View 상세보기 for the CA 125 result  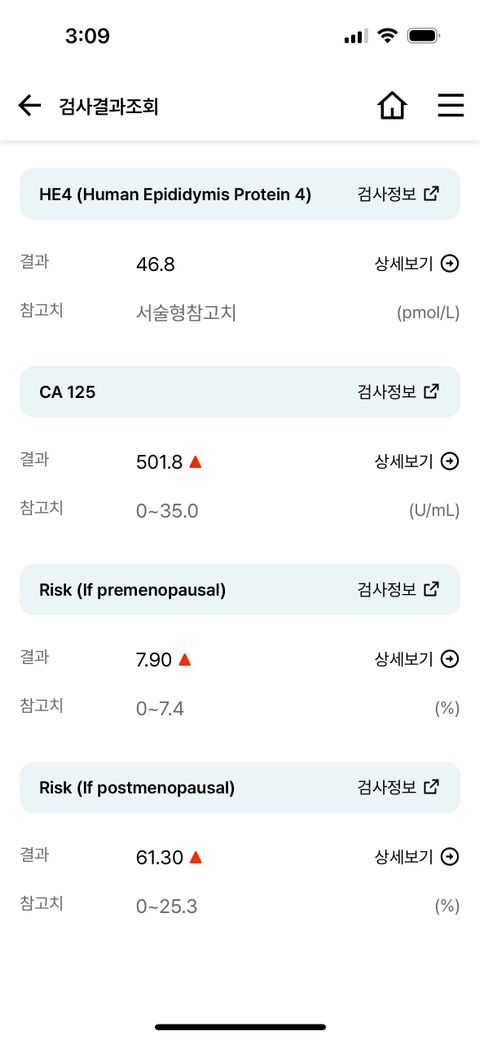click(x=417, y=462)
